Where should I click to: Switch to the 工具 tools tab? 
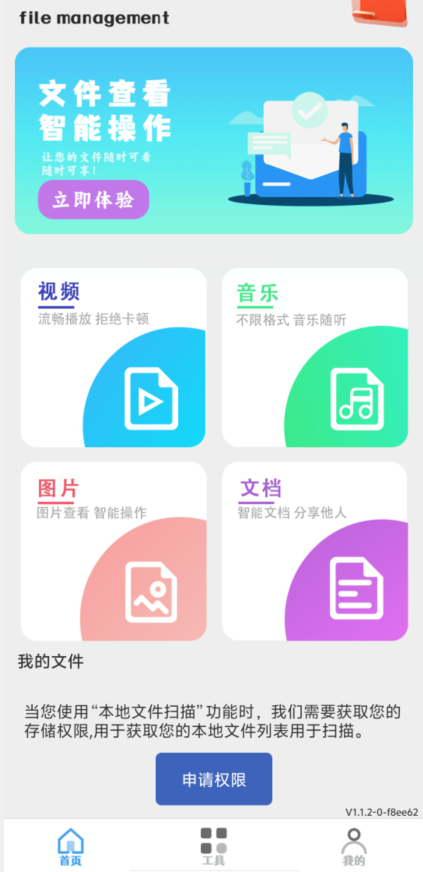point(213,847)
